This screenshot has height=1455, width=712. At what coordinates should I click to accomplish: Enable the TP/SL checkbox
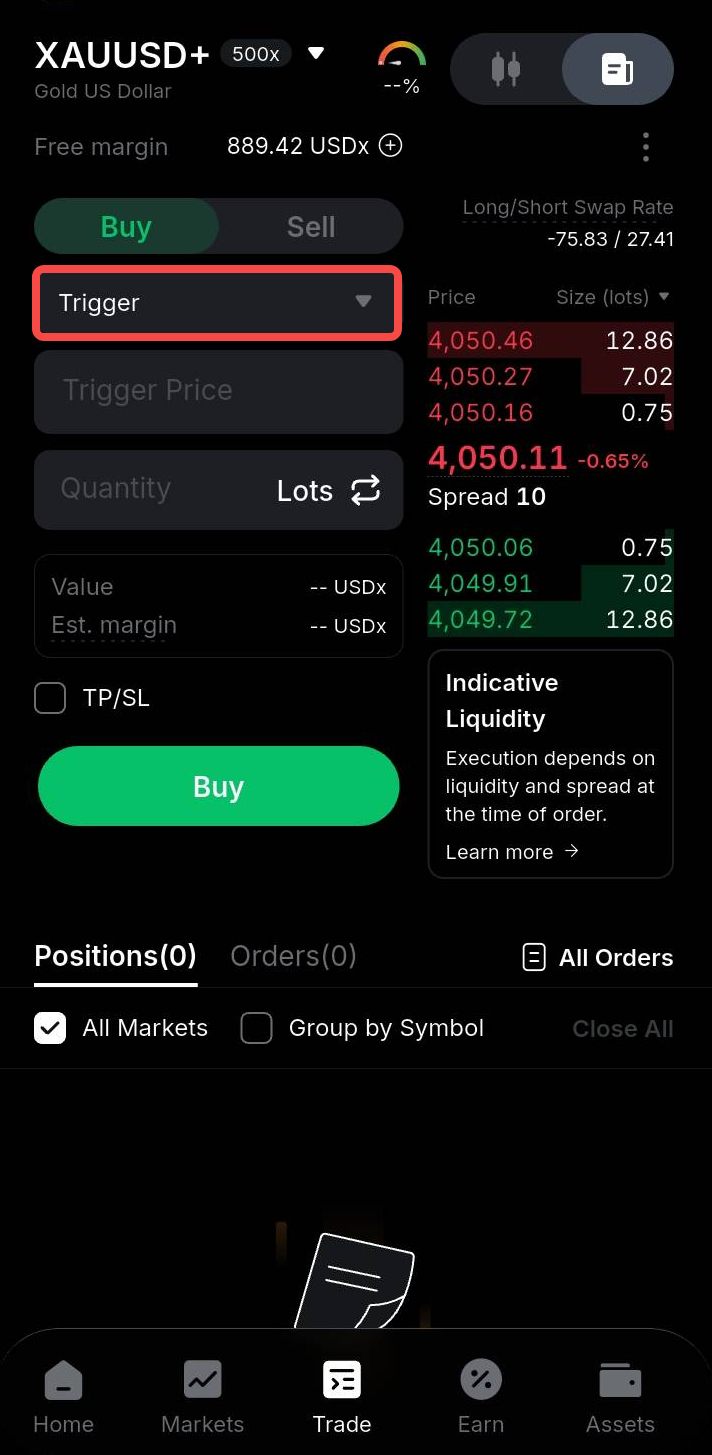pyautogui.click(x=50, y=698)
